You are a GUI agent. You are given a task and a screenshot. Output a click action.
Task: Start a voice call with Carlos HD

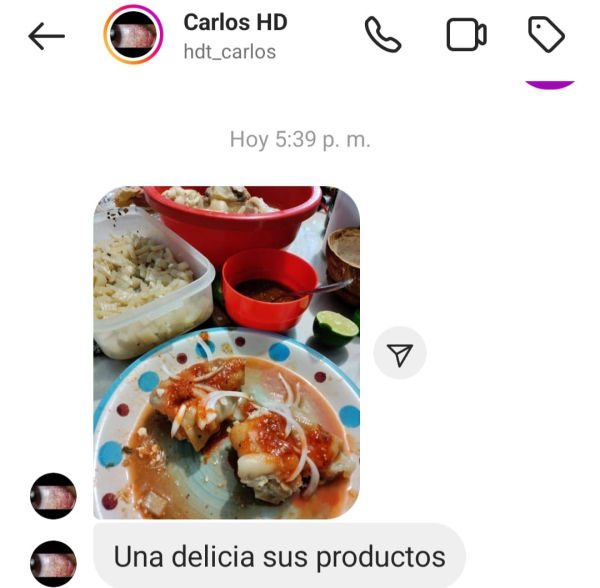coord(382,36)
